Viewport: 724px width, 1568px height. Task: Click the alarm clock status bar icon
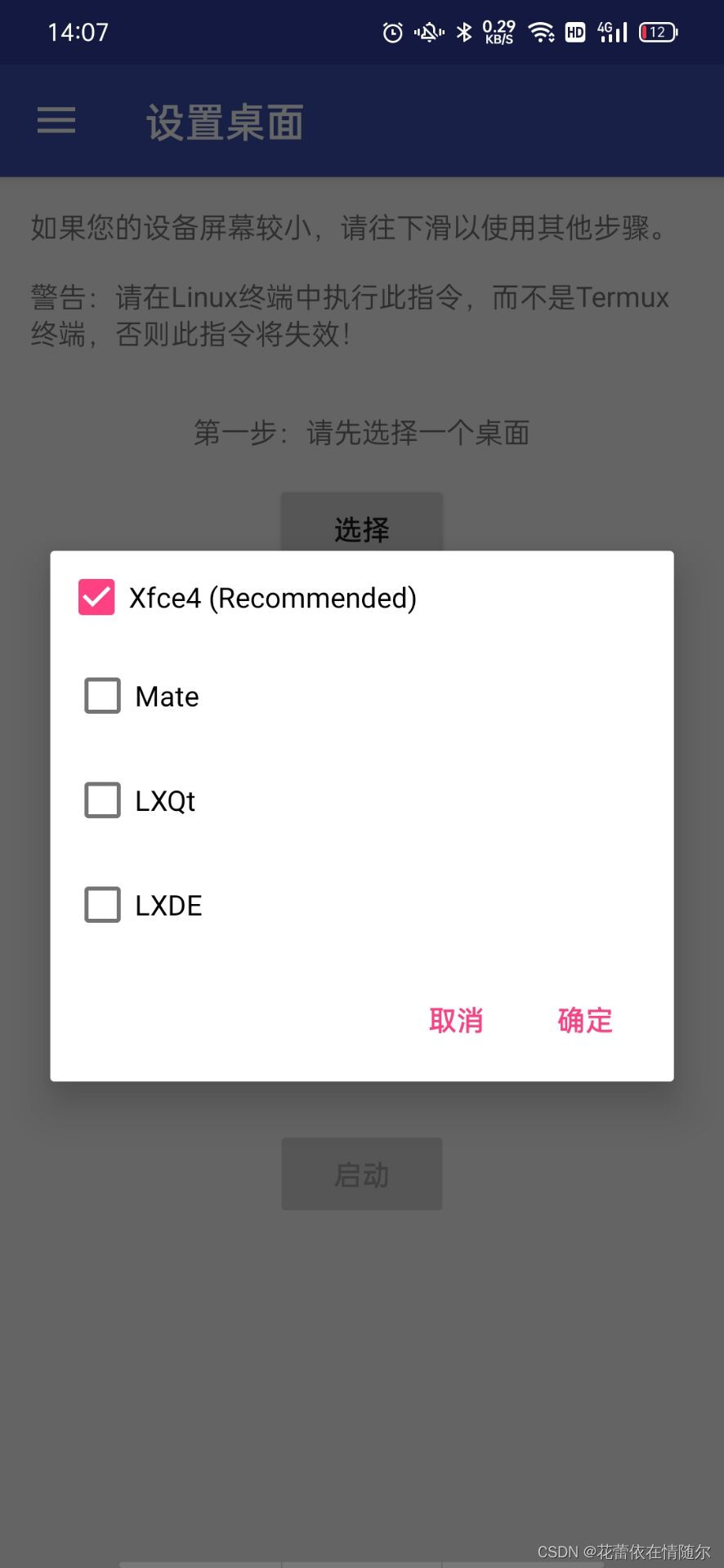pyautogui.click(x=392, y=32)
